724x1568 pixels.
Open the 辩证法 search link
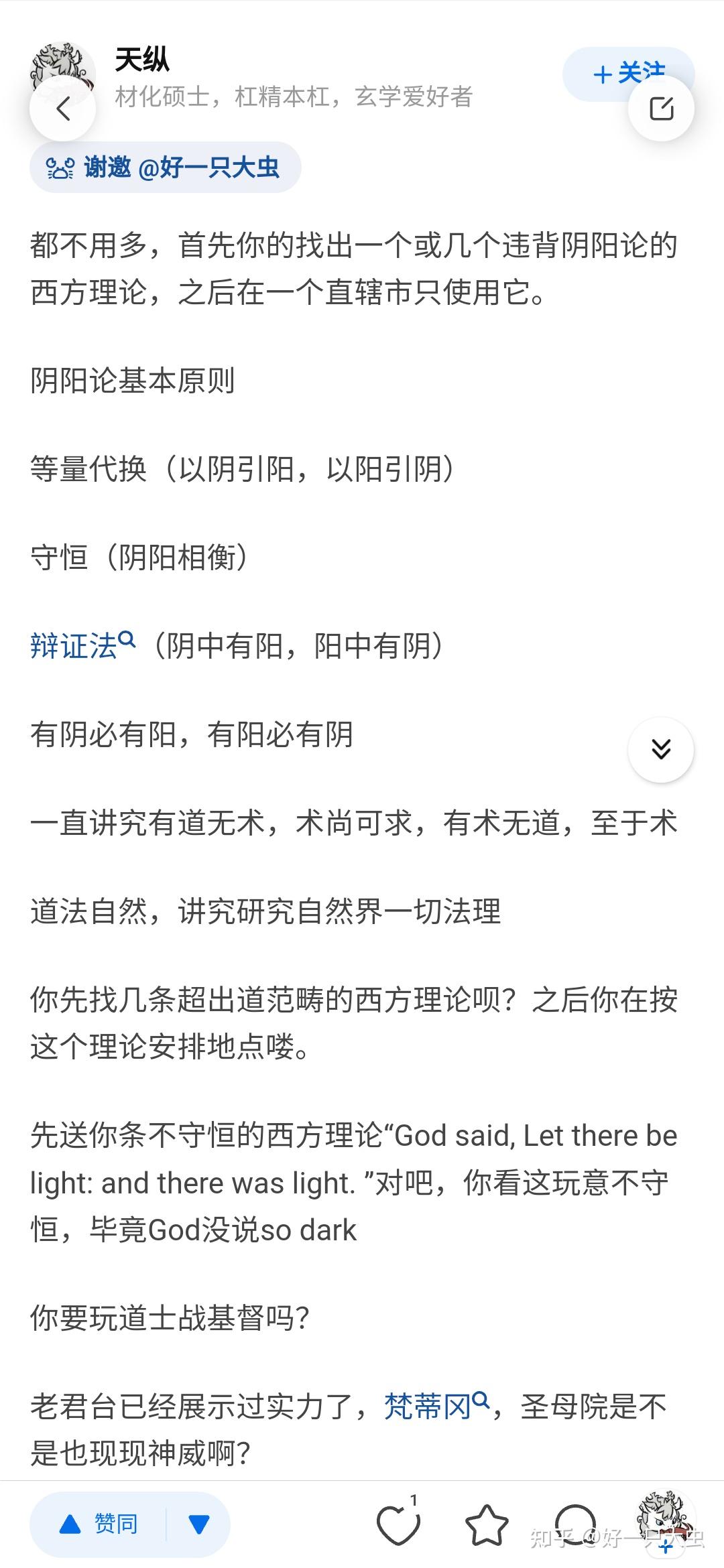click(x=83, y=646)
